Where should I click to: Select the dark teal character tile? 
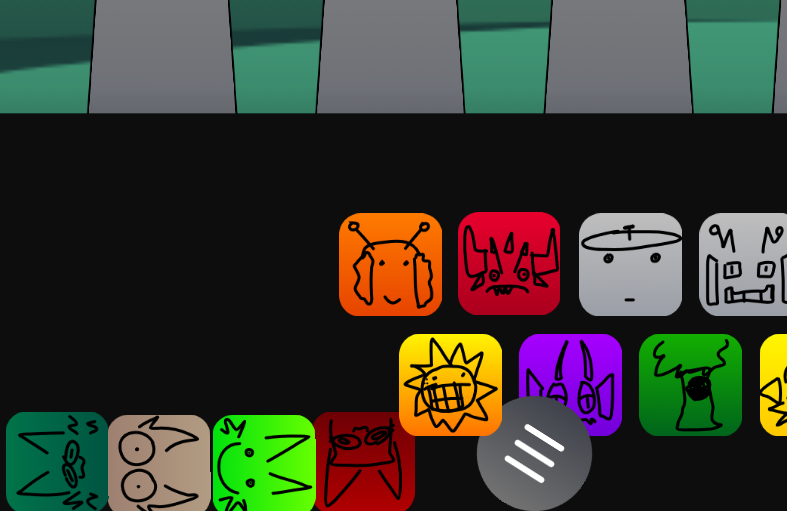pyautogui.click(x=57, y=461)
